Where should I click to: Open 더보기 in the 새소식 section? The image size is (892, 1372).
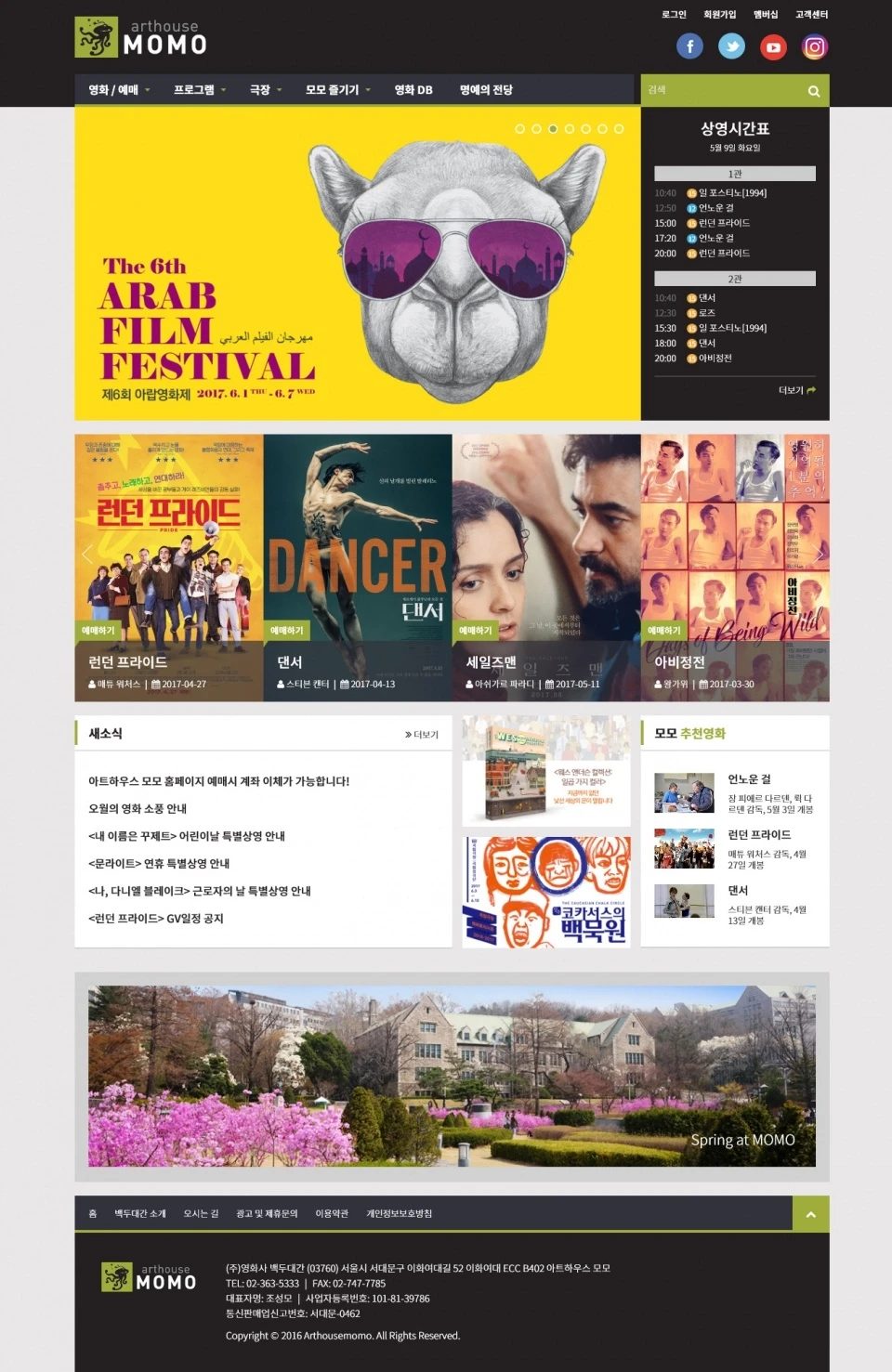(x=422, y=735)
